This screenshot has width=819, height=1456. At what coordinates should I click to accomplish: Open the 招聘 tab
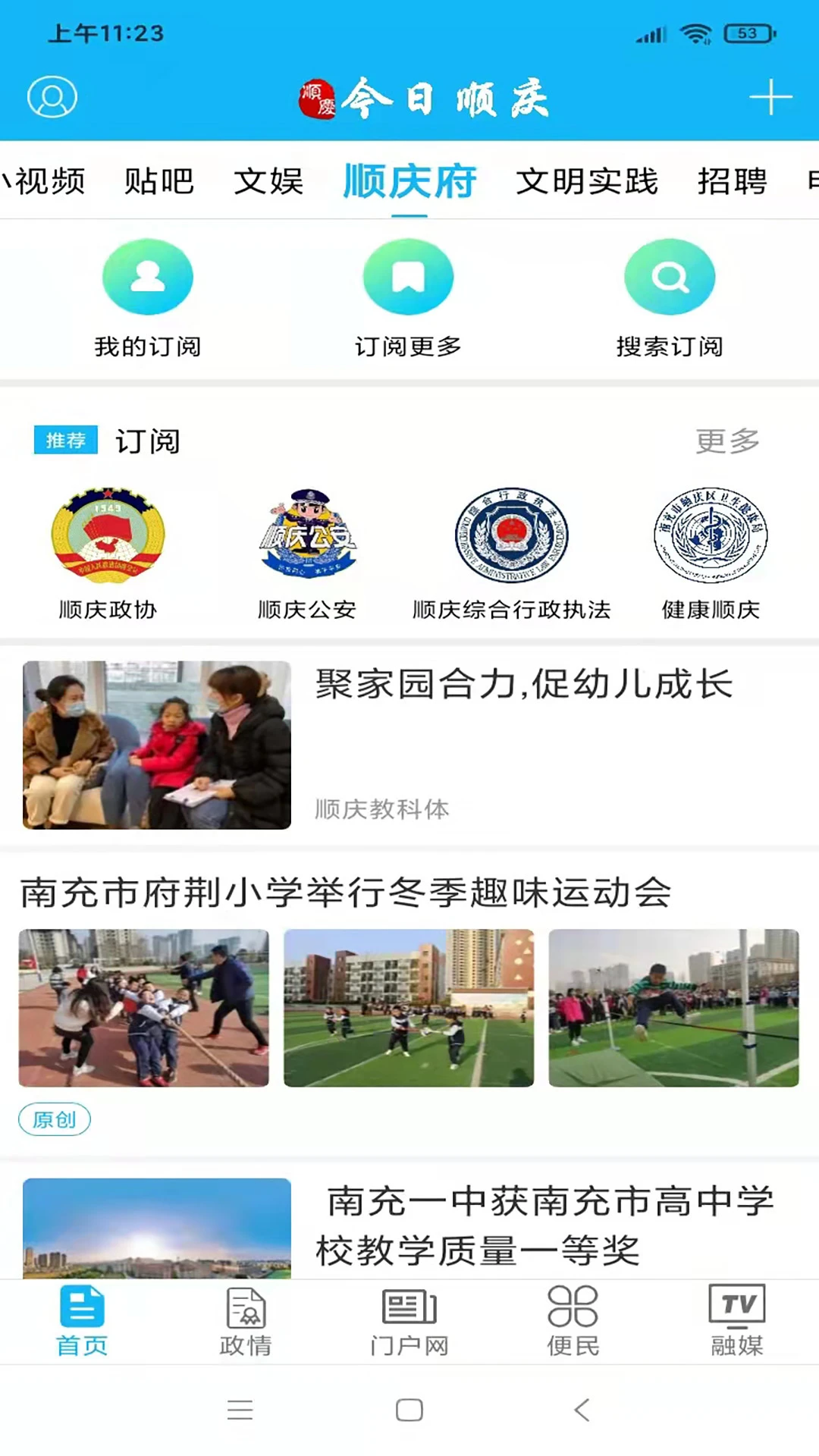(x=732, y=181)
